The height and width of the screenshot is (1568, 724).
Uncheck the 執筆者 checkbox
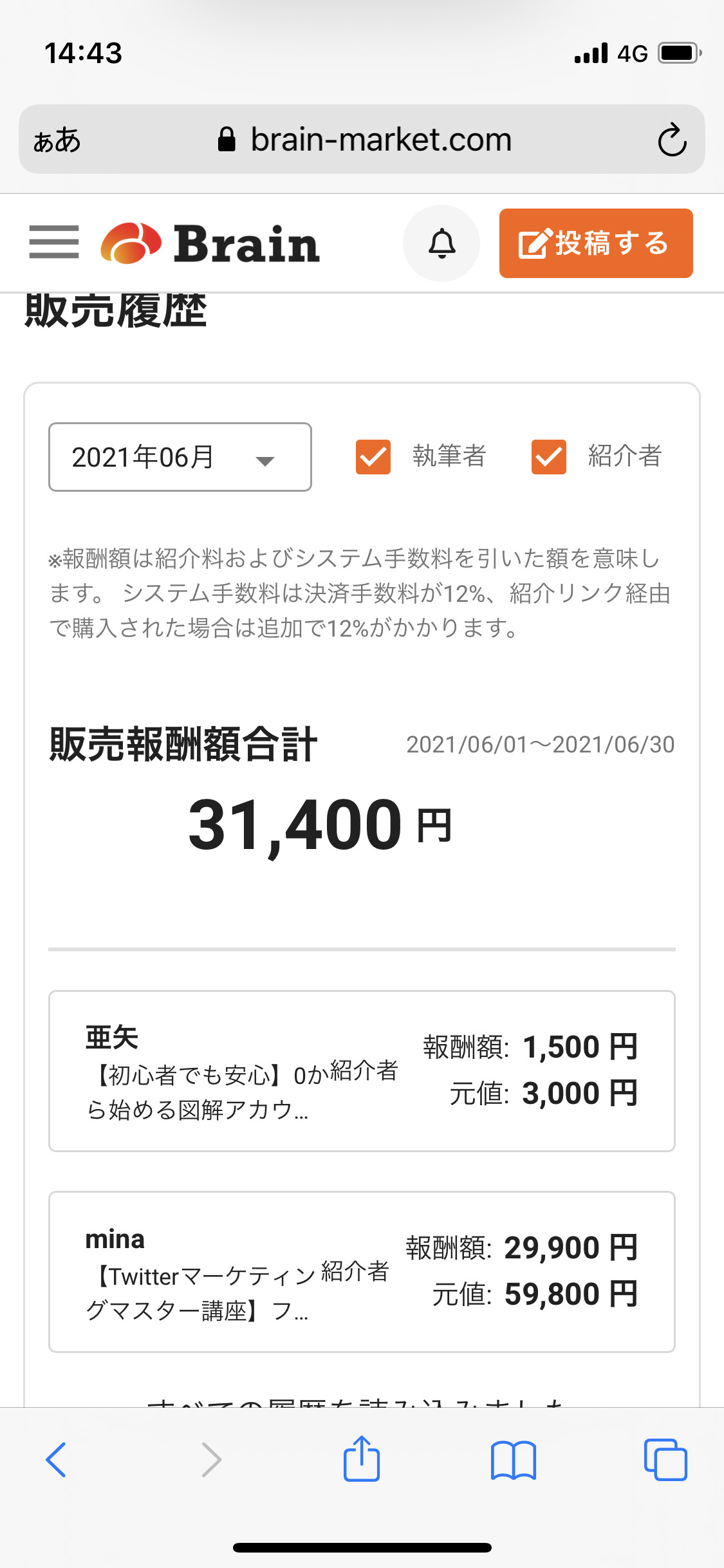pyautogui.click(x=373, y=457)
